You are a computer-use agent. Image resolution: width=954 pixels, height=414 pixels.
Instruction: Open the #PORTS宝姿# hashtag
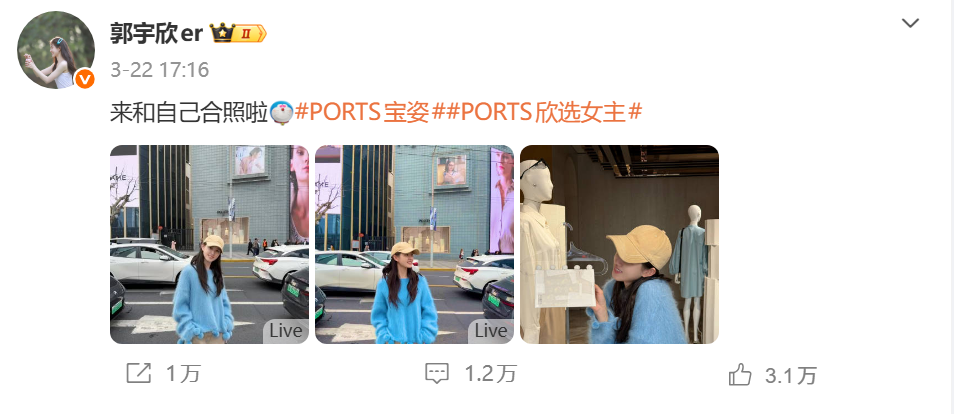pyautogui.click(x=362, y=112)
